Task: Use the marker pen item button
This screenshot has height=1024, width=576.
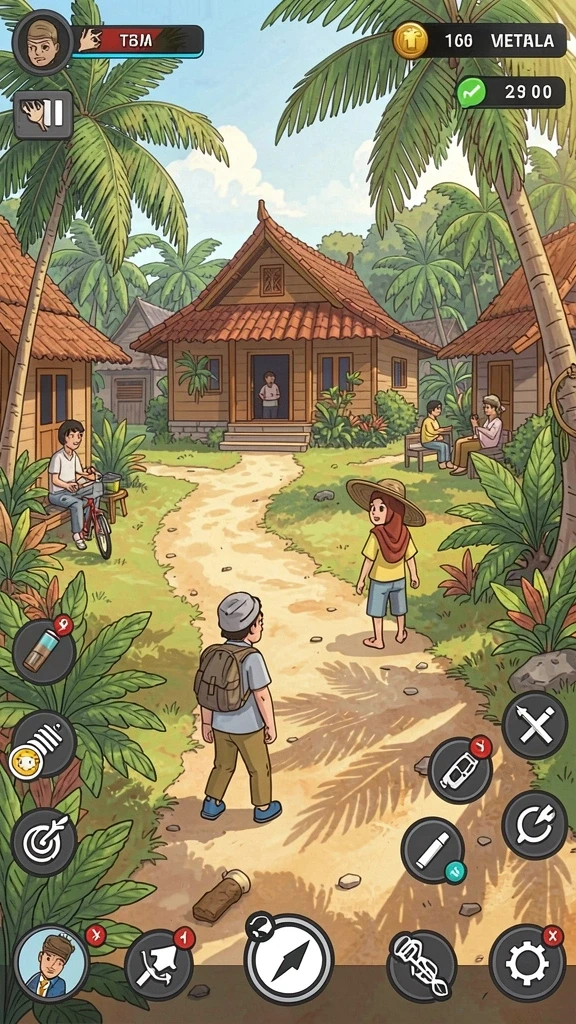Action: (433, 851)
